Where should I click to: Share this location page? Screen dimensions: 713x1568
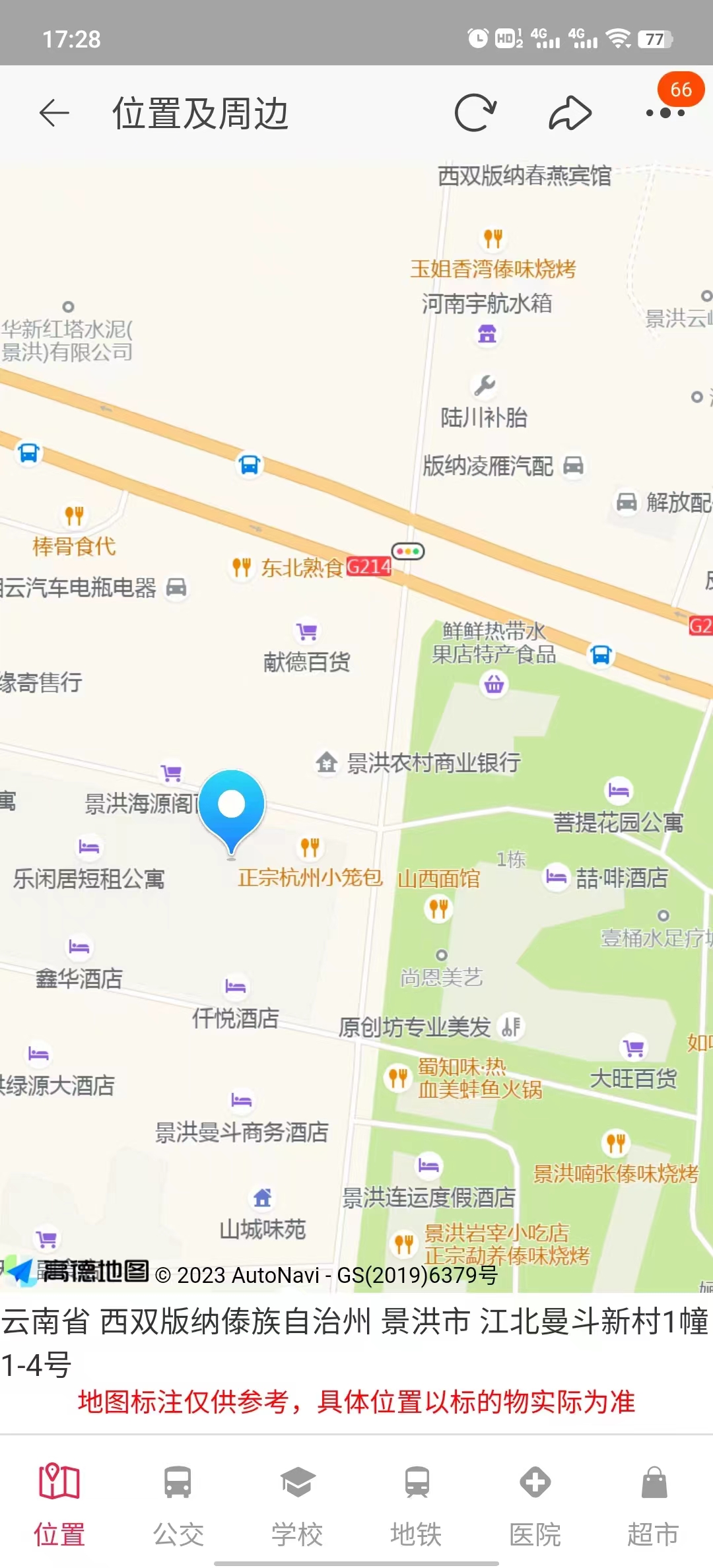tap(570, 113)
